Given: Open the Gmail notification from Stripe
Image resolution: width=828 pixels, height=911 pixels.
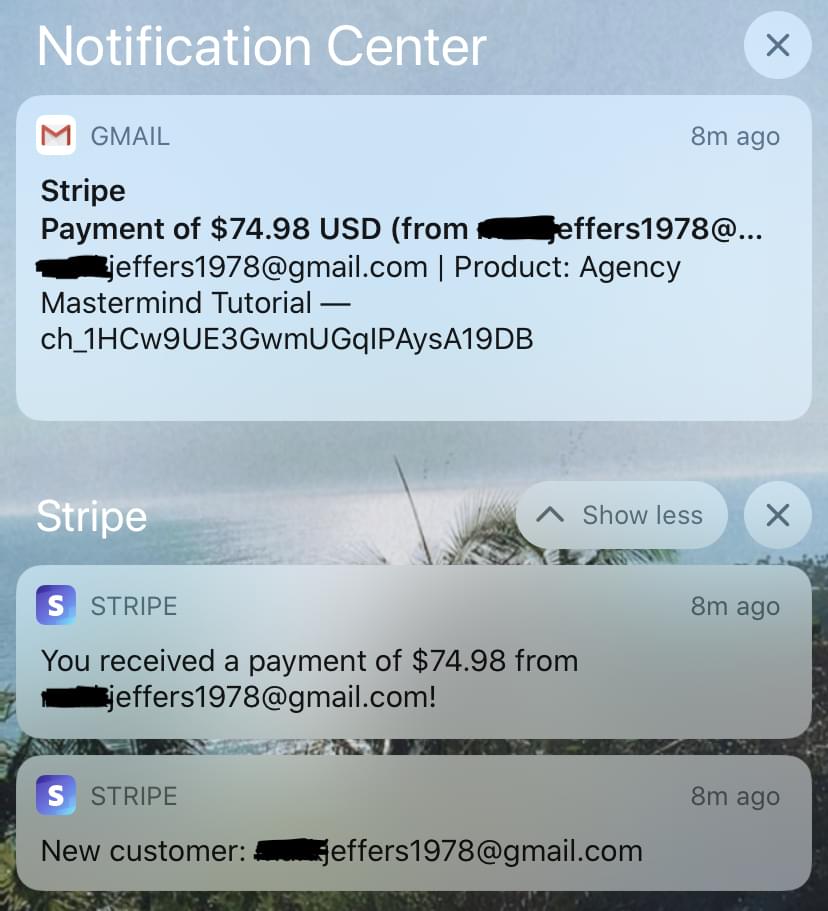Looking at the screenshot, I should coord(413,258).
